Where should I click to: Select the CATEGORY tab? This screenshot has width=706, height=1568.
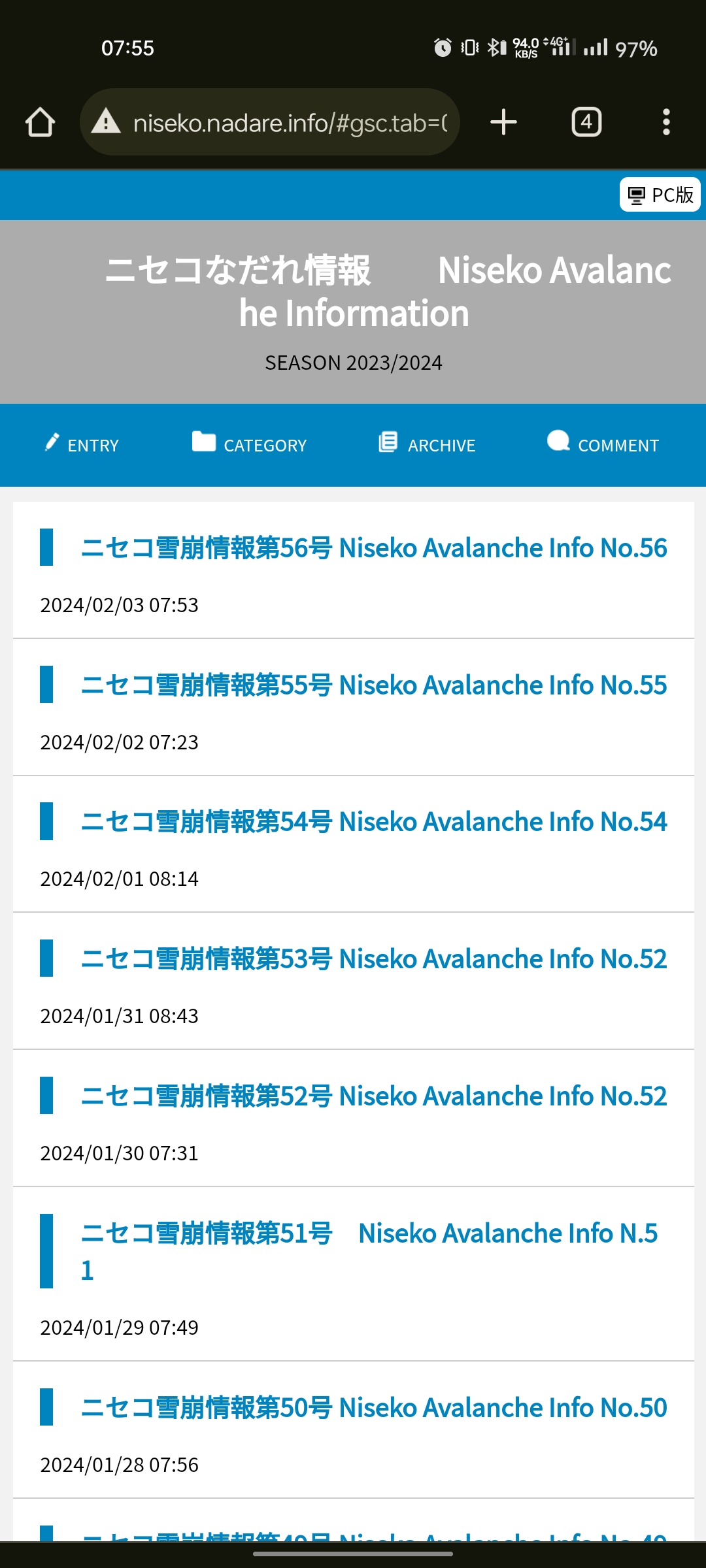(x=249, y=445)
